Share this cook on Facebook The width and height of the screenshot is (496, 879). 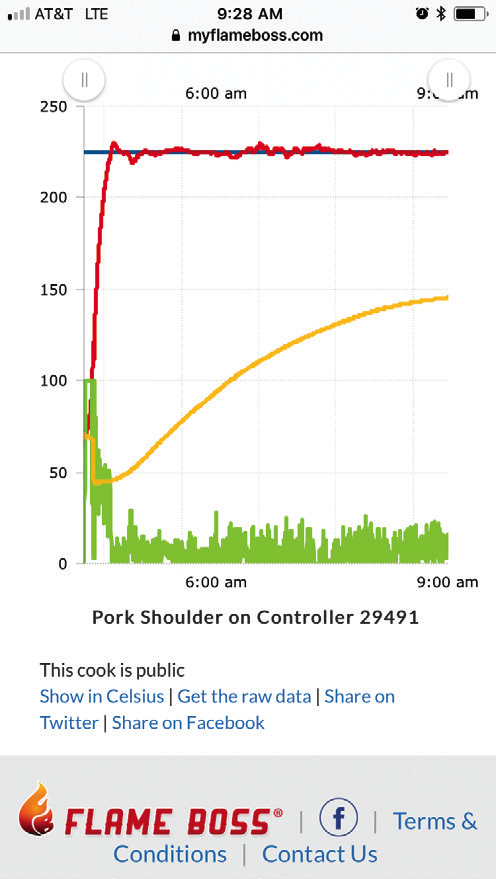188,723
